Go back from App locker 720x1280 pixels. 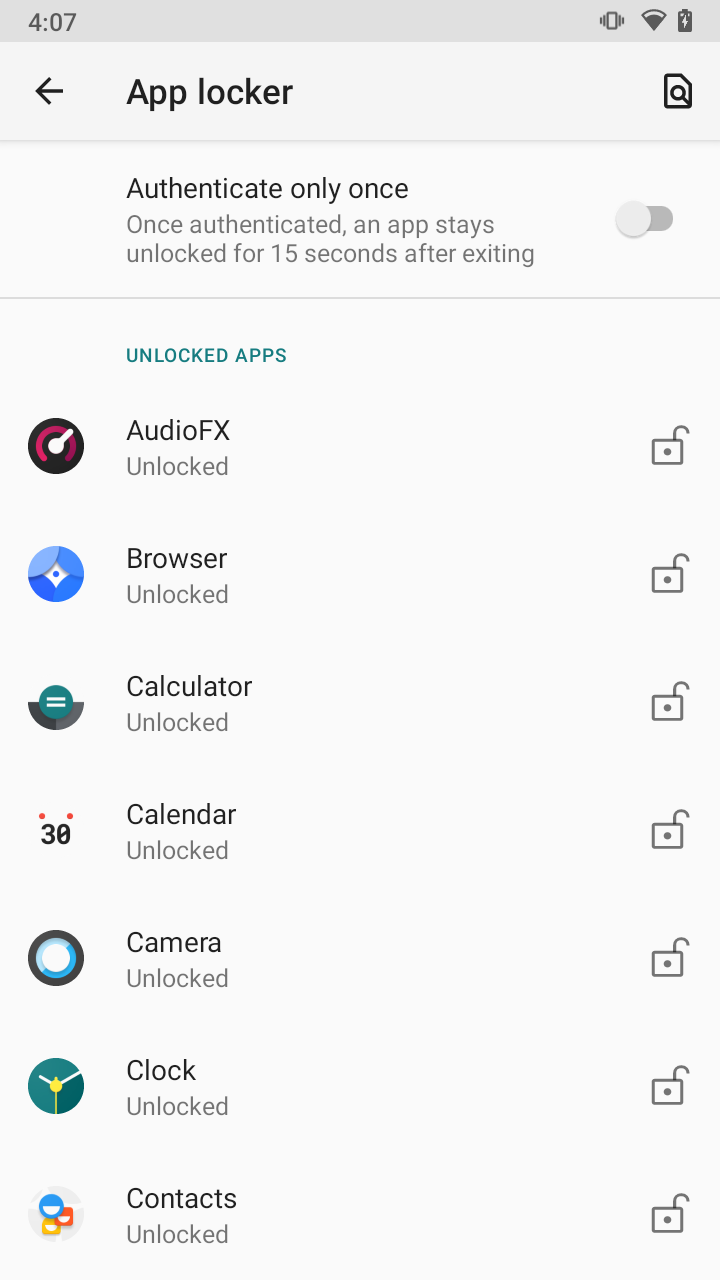[49, 92]
